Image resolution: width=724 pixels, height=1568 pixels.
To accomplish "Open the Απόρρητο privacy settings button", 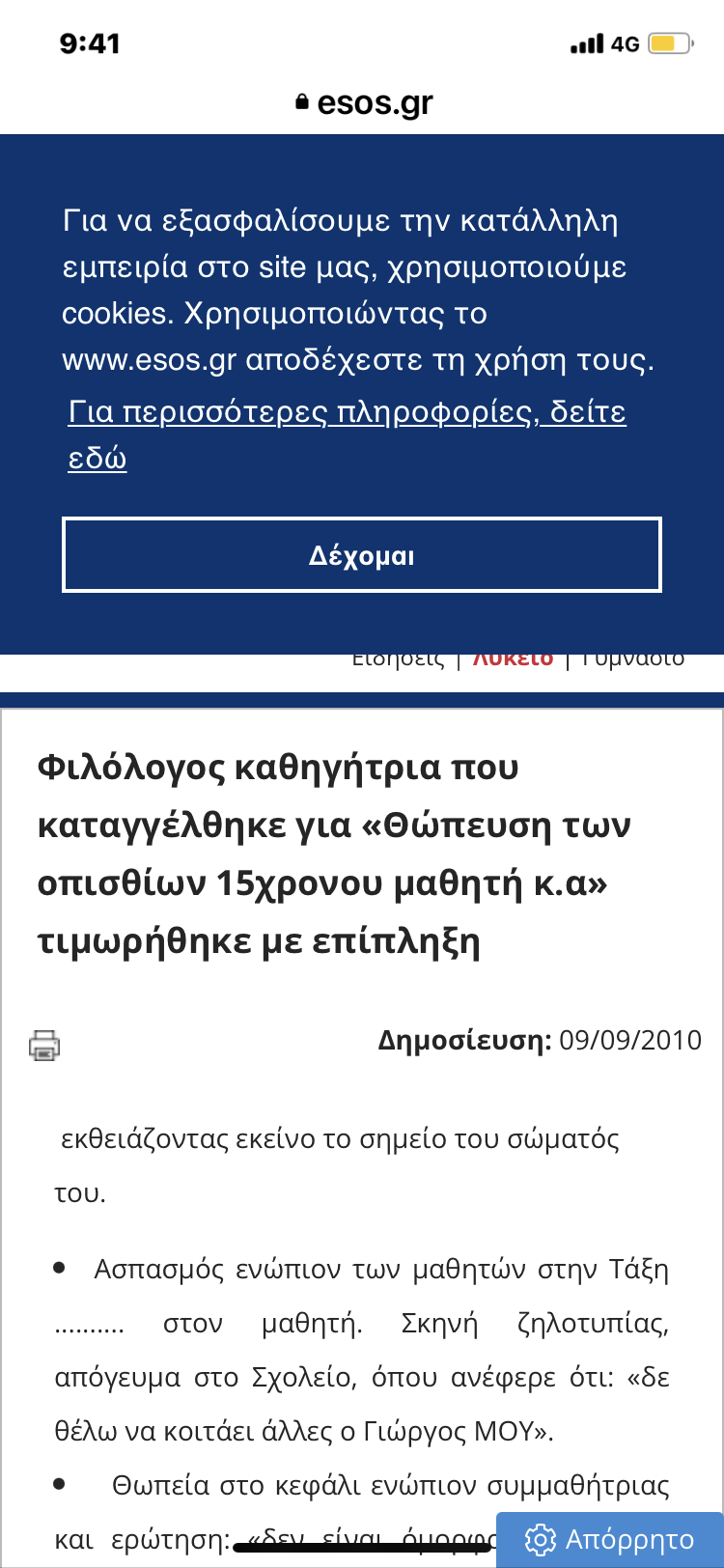I will click(609, 1539).
